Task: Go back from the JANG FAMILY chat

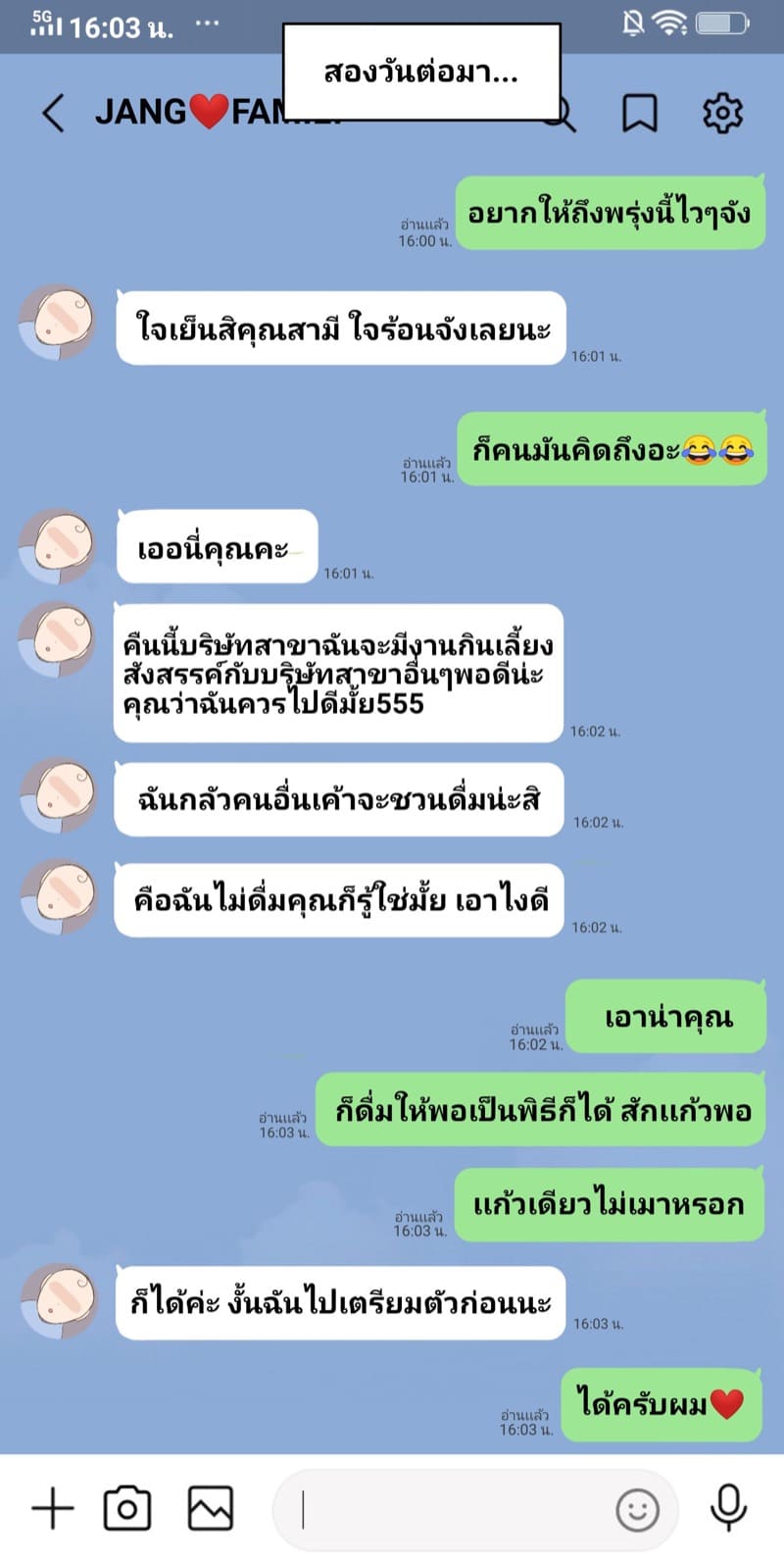Action: [x=54, y=113]
